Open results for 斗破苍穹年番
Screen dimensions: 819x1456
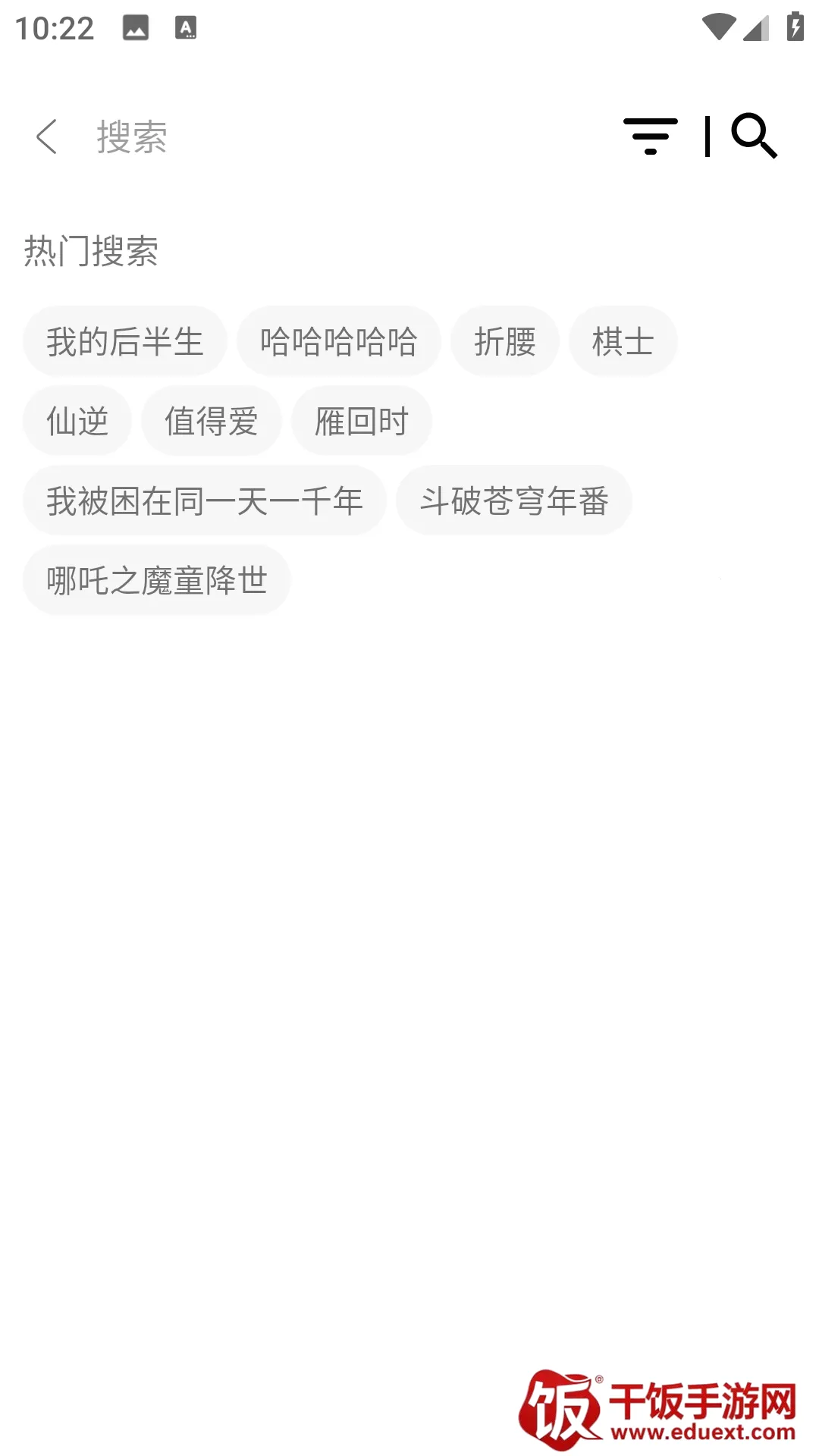click(x=514, y=500)
